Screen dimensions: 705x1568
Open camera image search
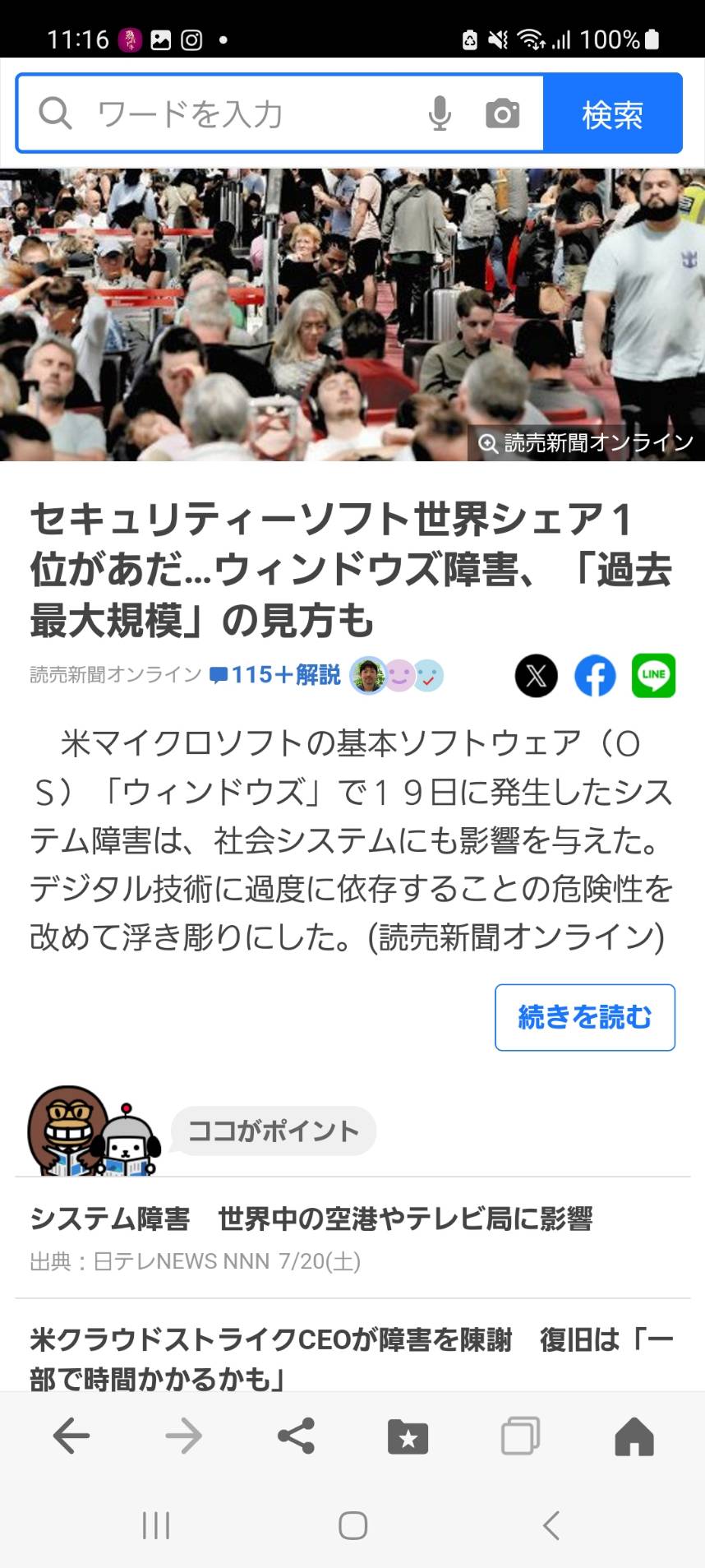click(502, 113)
